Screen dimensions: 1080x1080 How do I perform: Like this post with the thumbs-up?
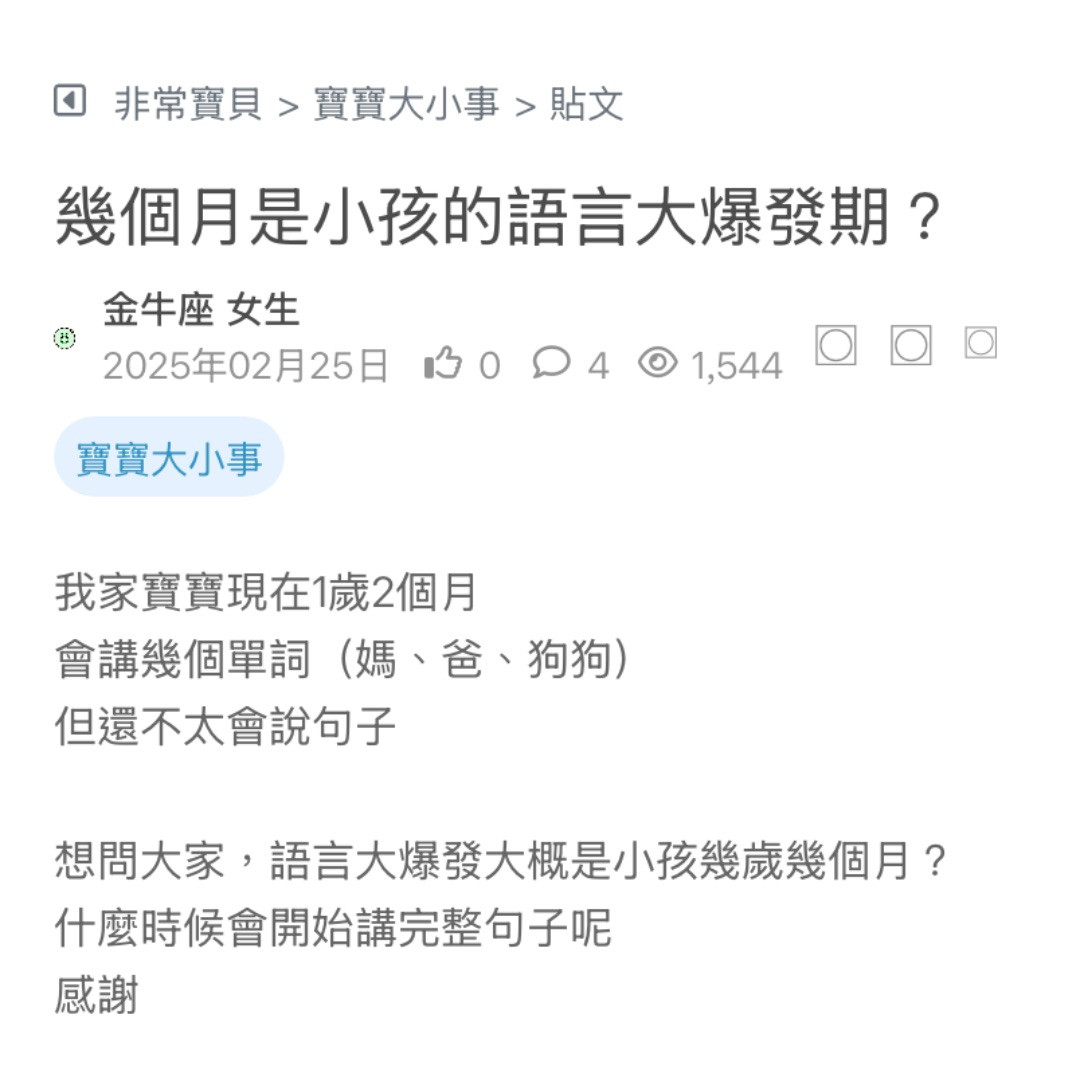pyautogui.click(x=443, y=364)
